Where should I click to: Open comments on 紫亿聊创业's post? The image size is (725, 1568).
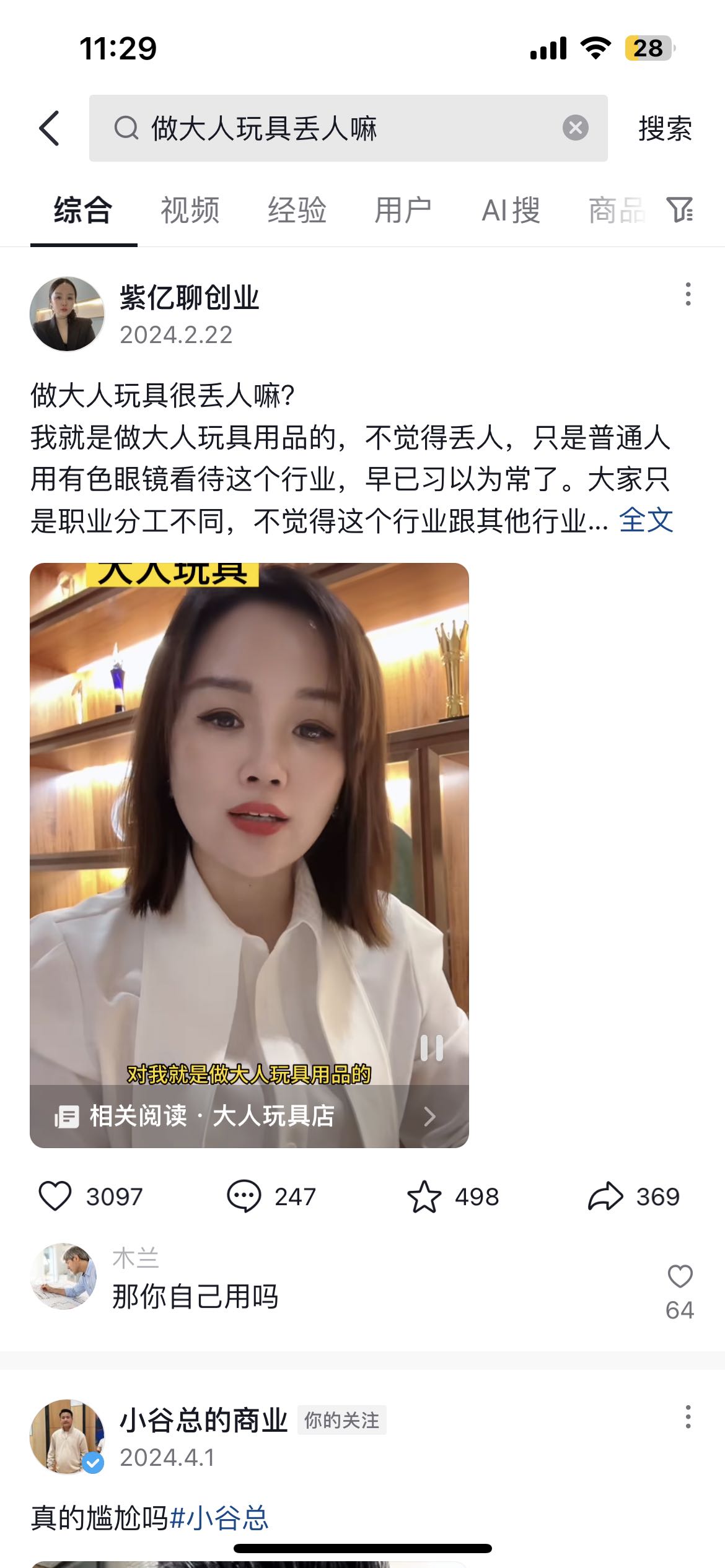(244, 1196)
